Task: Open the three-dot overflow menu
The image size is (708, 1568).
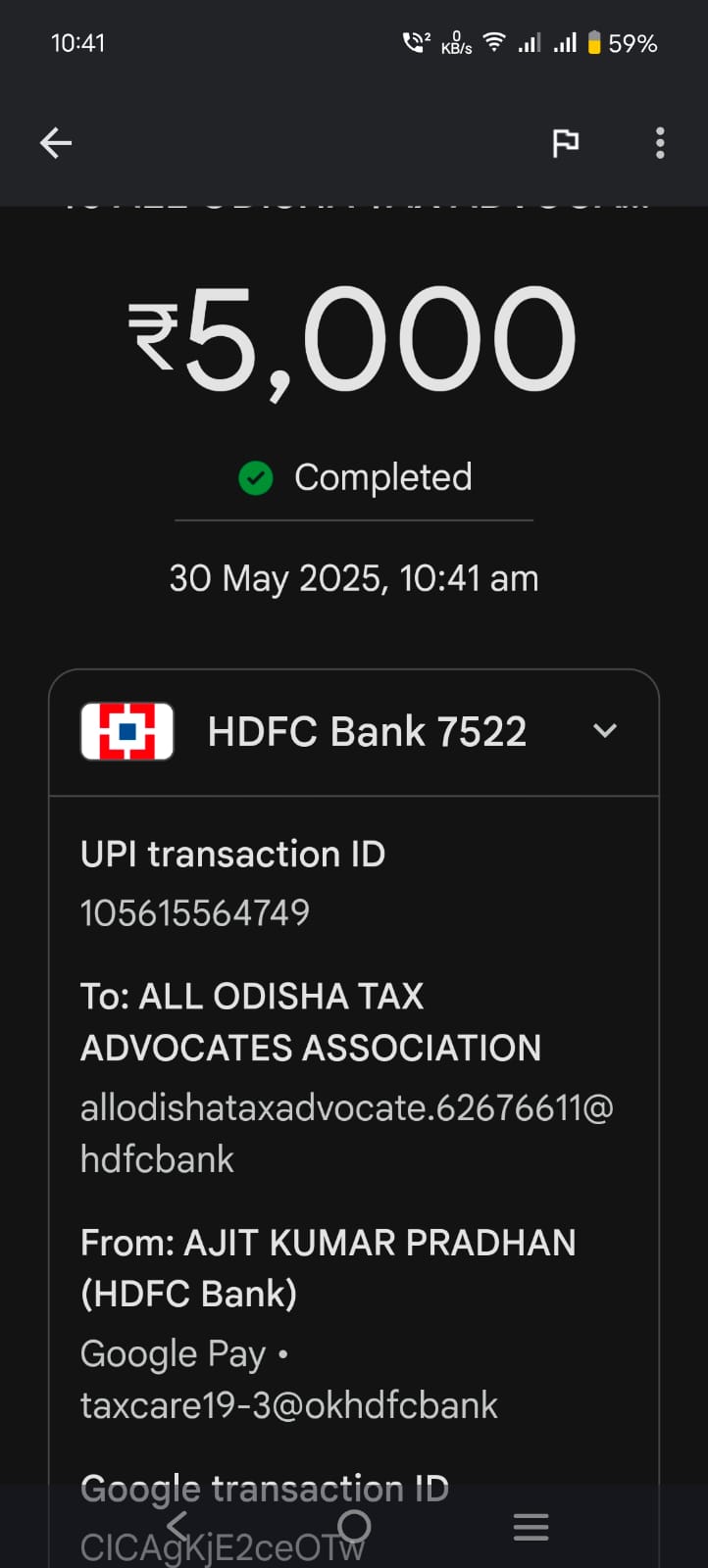Action: [660, 143]
